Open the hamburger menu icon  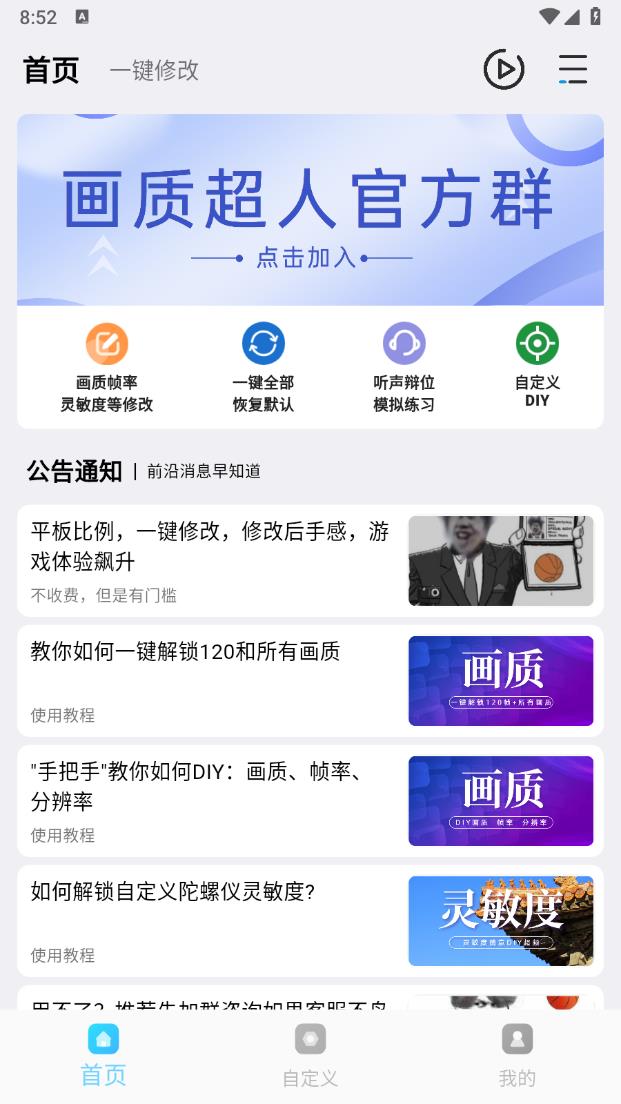click(573, 70)
